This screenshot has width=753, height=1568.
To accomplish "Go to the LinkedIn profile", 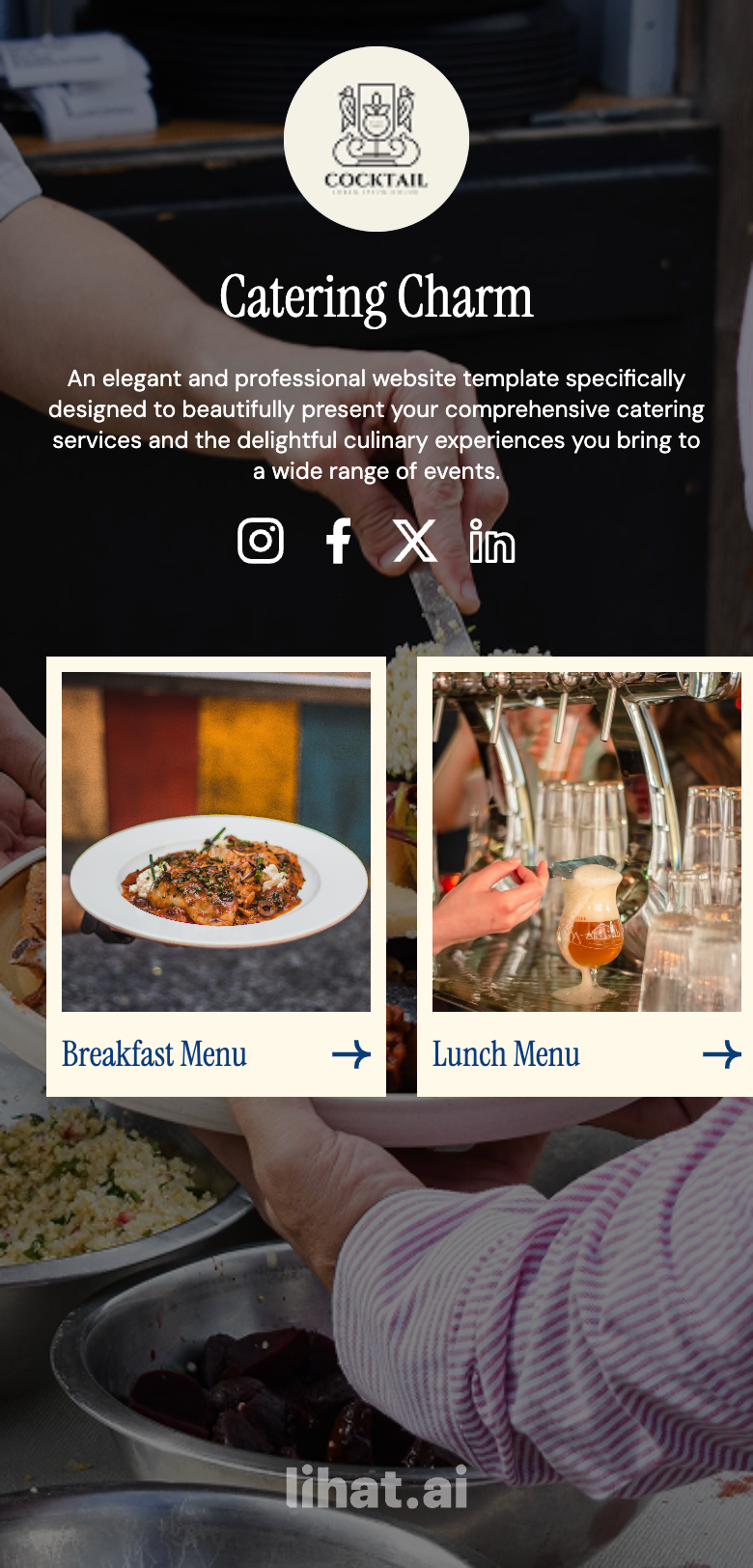I will point(492,541).
